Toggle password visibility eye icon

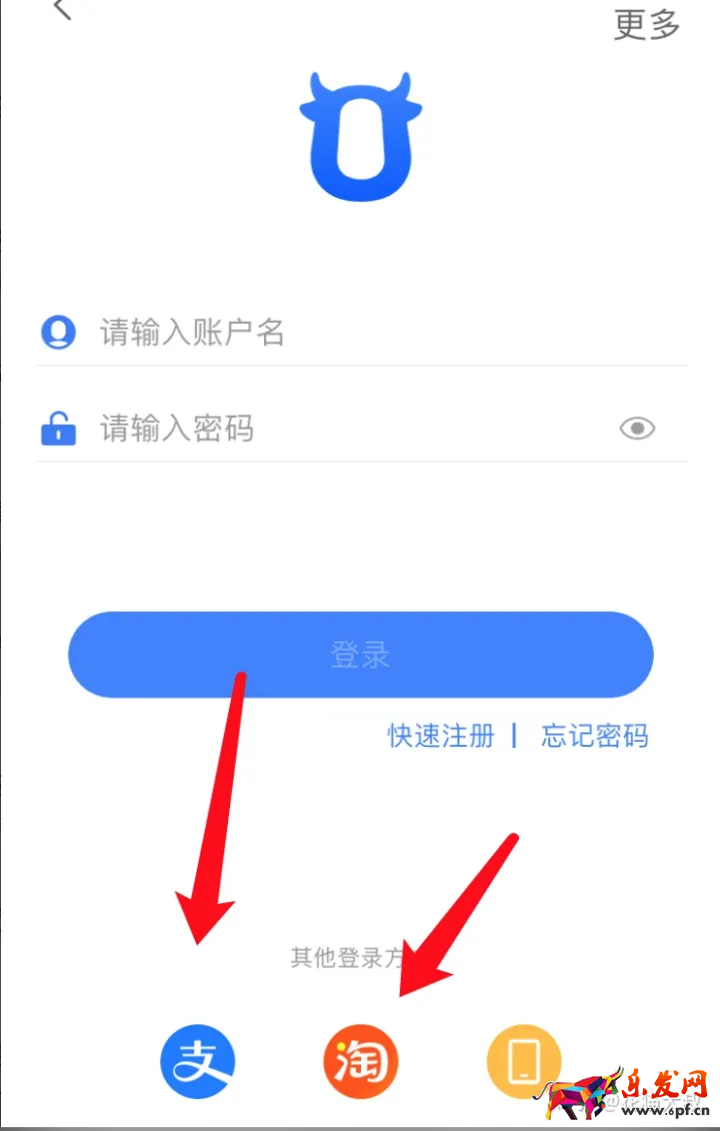[637, 429]
